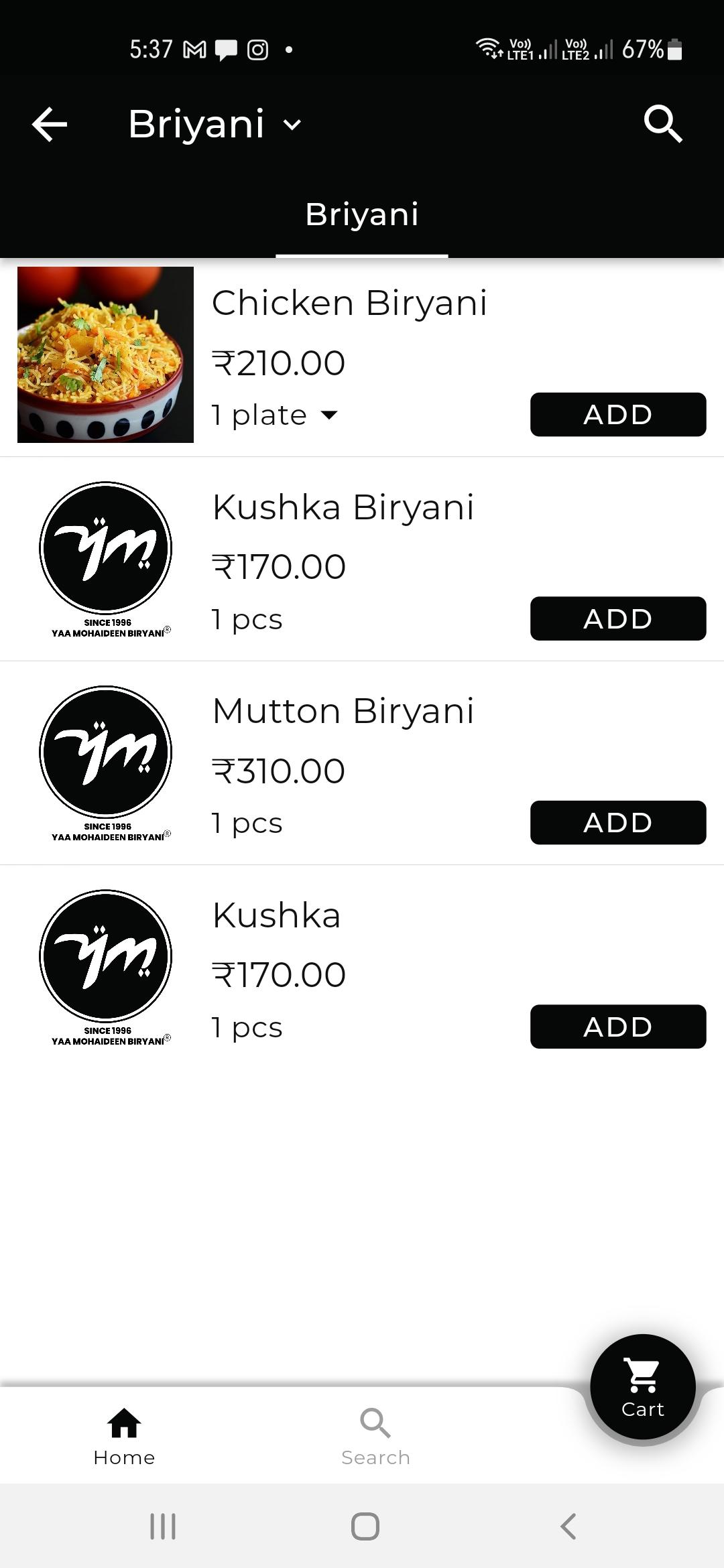
Task: Switch to the Home tab
Action: [x=124, y=1437]
